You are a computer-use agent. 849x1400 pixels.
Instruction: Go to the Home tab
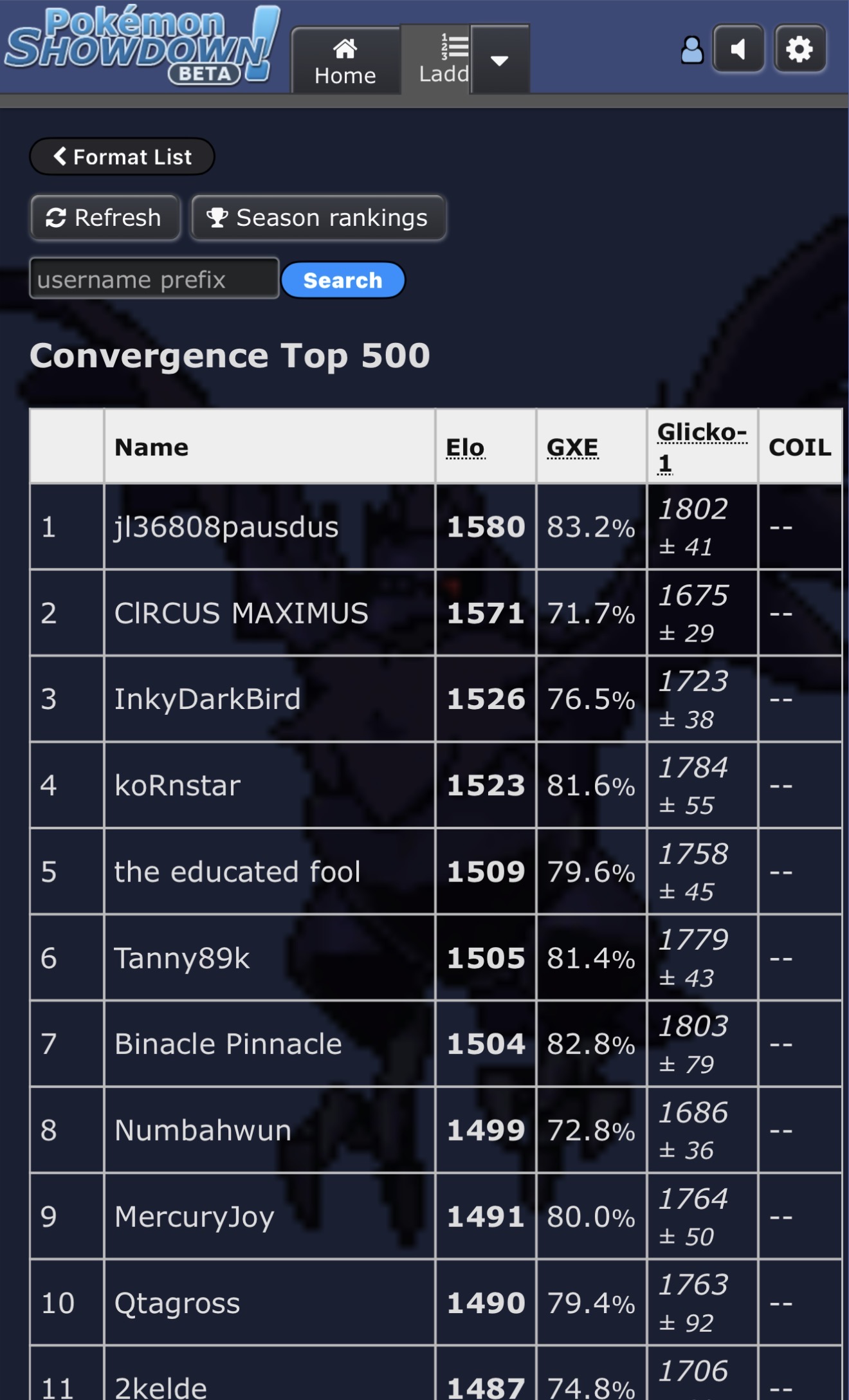tap(345, 61)
